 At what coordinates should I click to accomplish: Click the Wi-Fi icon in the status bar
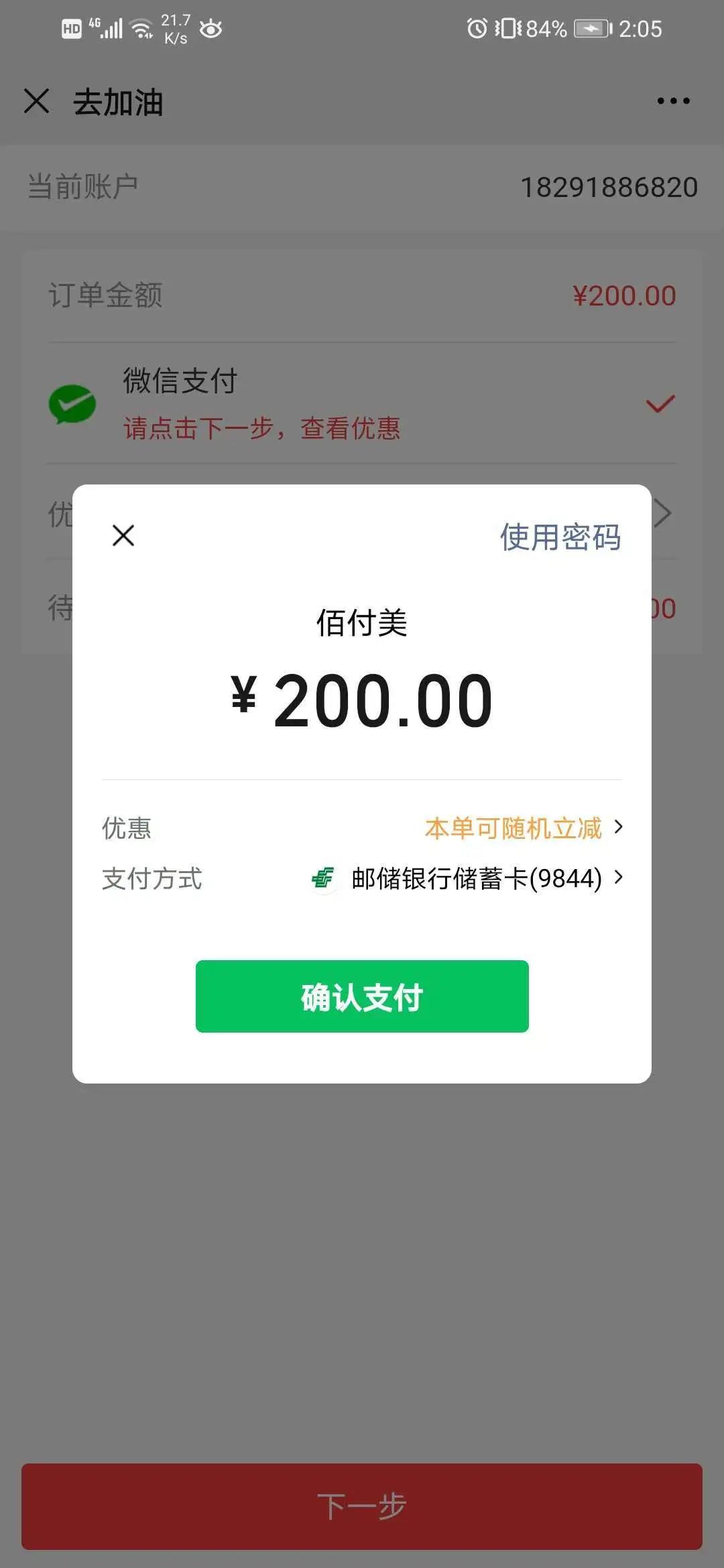click(x=143, y=28)
